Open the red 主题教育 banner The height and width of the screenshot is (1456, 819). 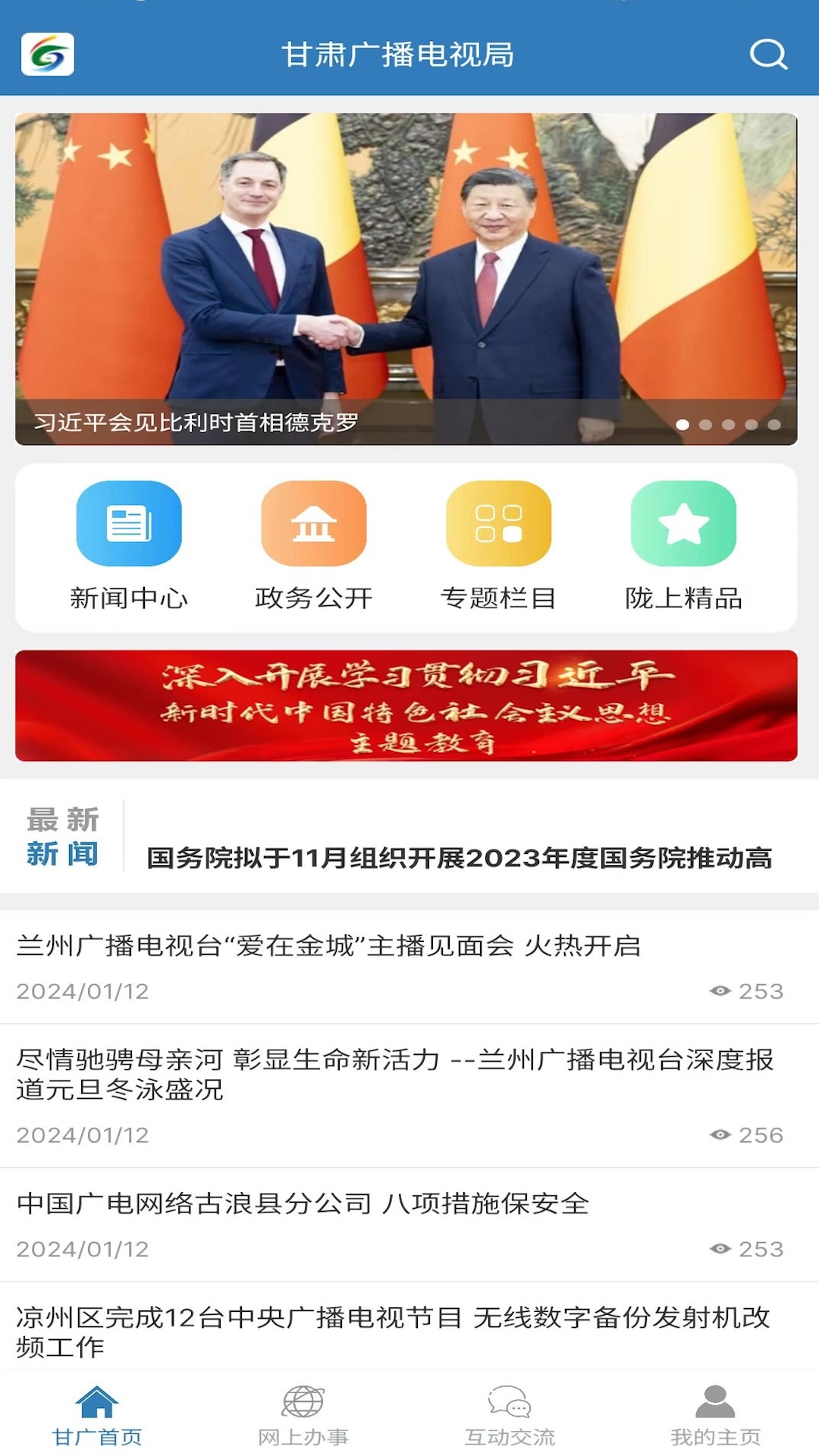pyautogui.click(x=406, y=705)
